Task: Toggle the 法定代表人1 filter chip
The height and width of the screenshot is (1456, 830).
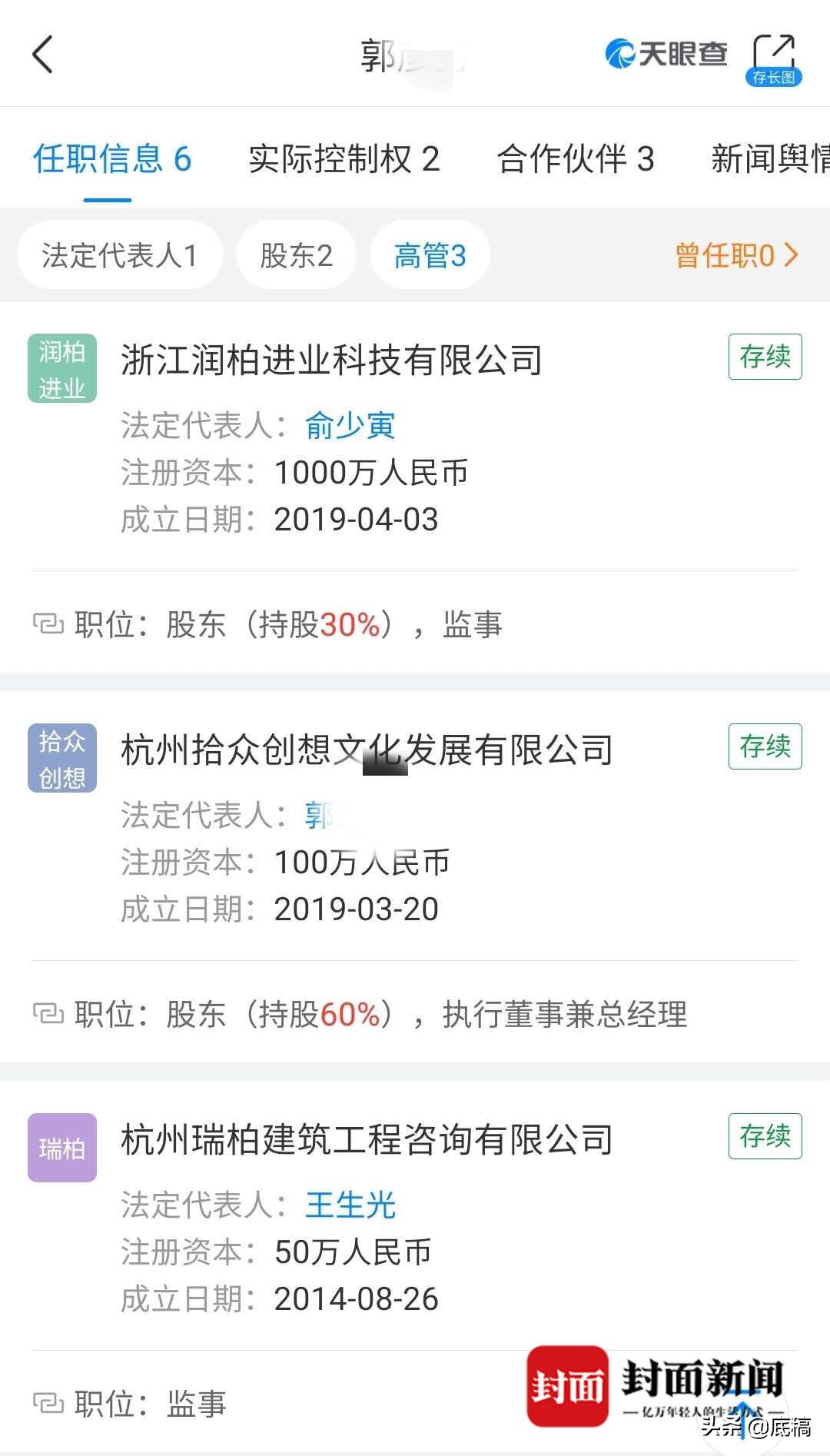Action: pos(120,254)
